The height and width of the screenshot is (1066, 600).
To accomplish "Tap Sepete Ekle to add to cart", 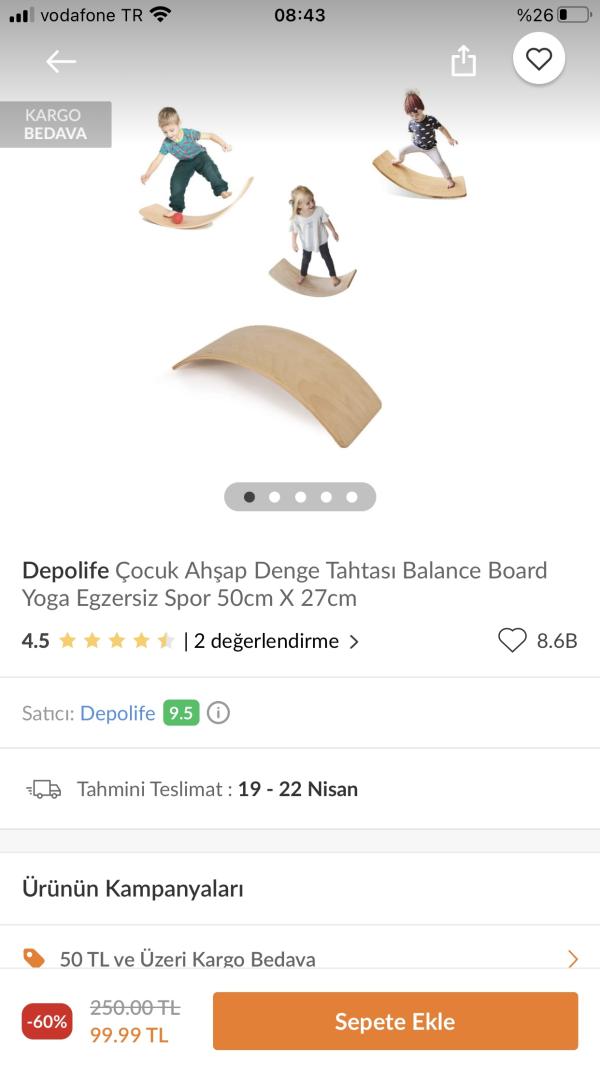I will 395,1021.
